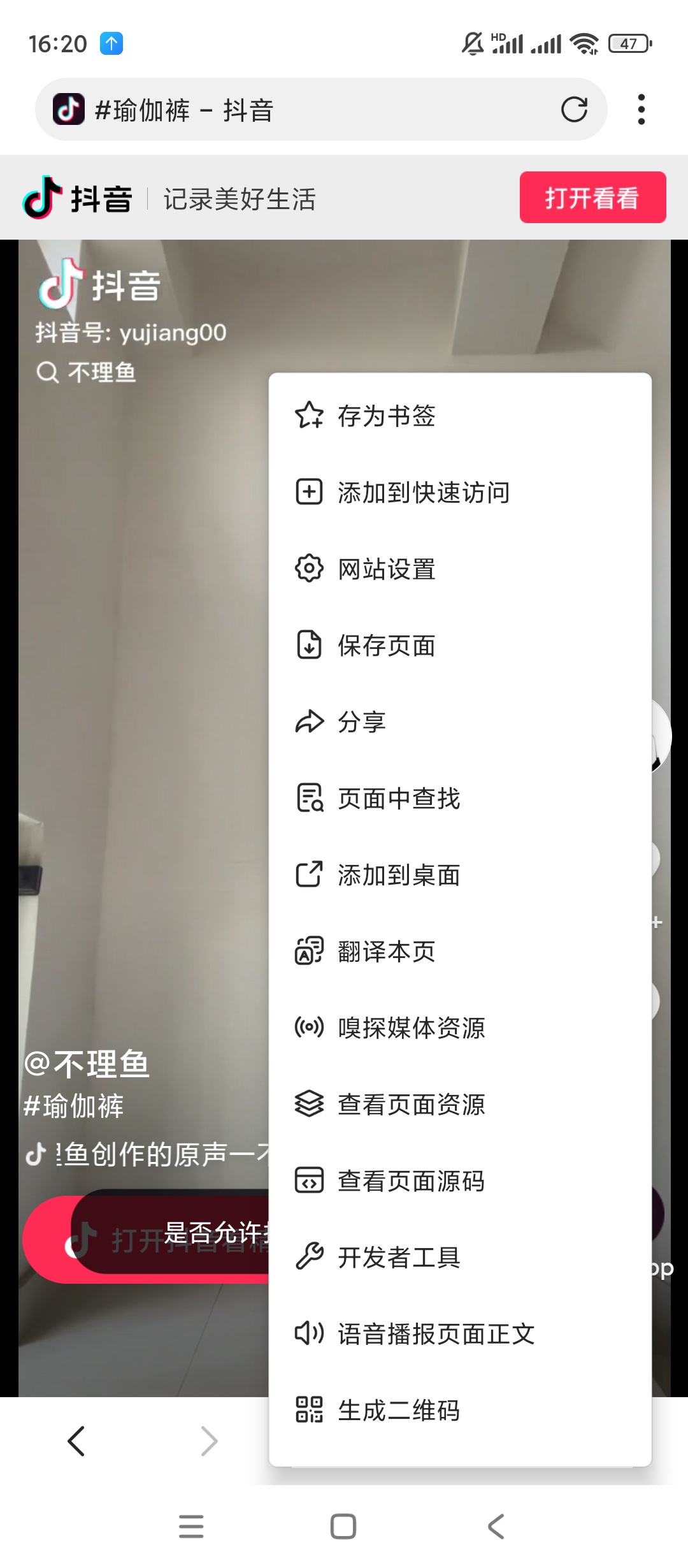
Task: Select 添加到桌面 menu option
Action: 398,875
